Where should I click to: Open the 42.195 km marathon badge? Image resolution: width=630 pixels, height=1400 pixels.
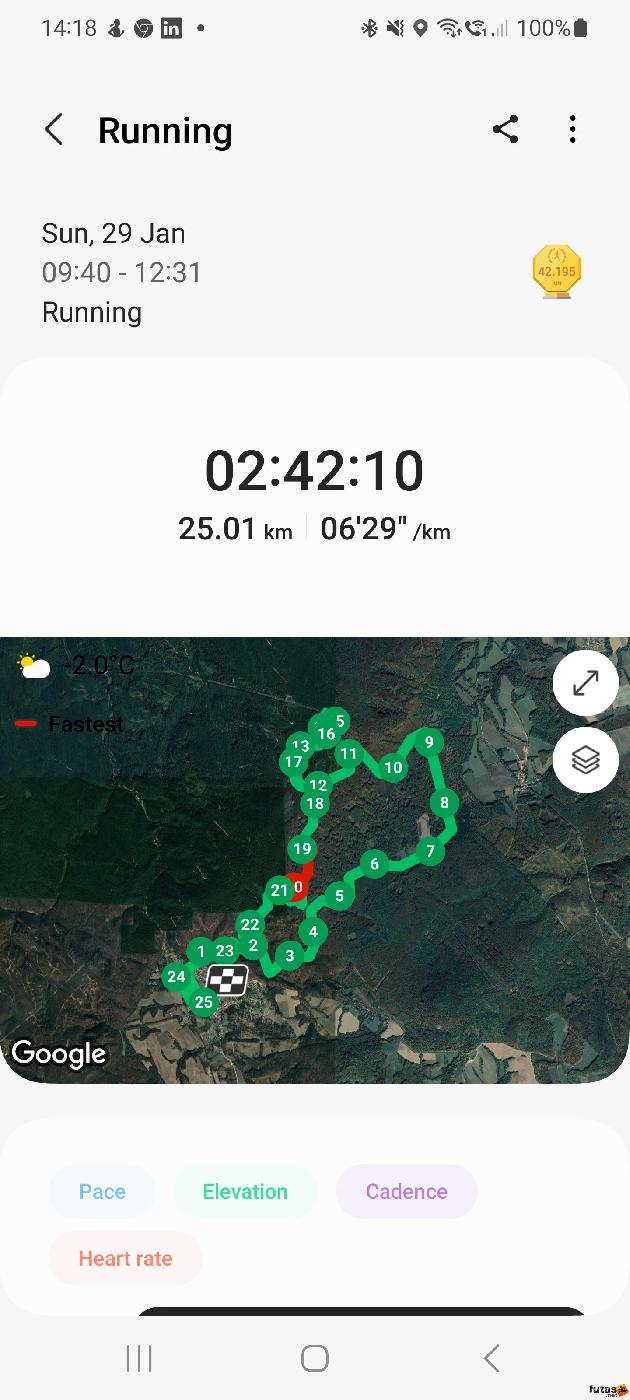click(557, 272)
